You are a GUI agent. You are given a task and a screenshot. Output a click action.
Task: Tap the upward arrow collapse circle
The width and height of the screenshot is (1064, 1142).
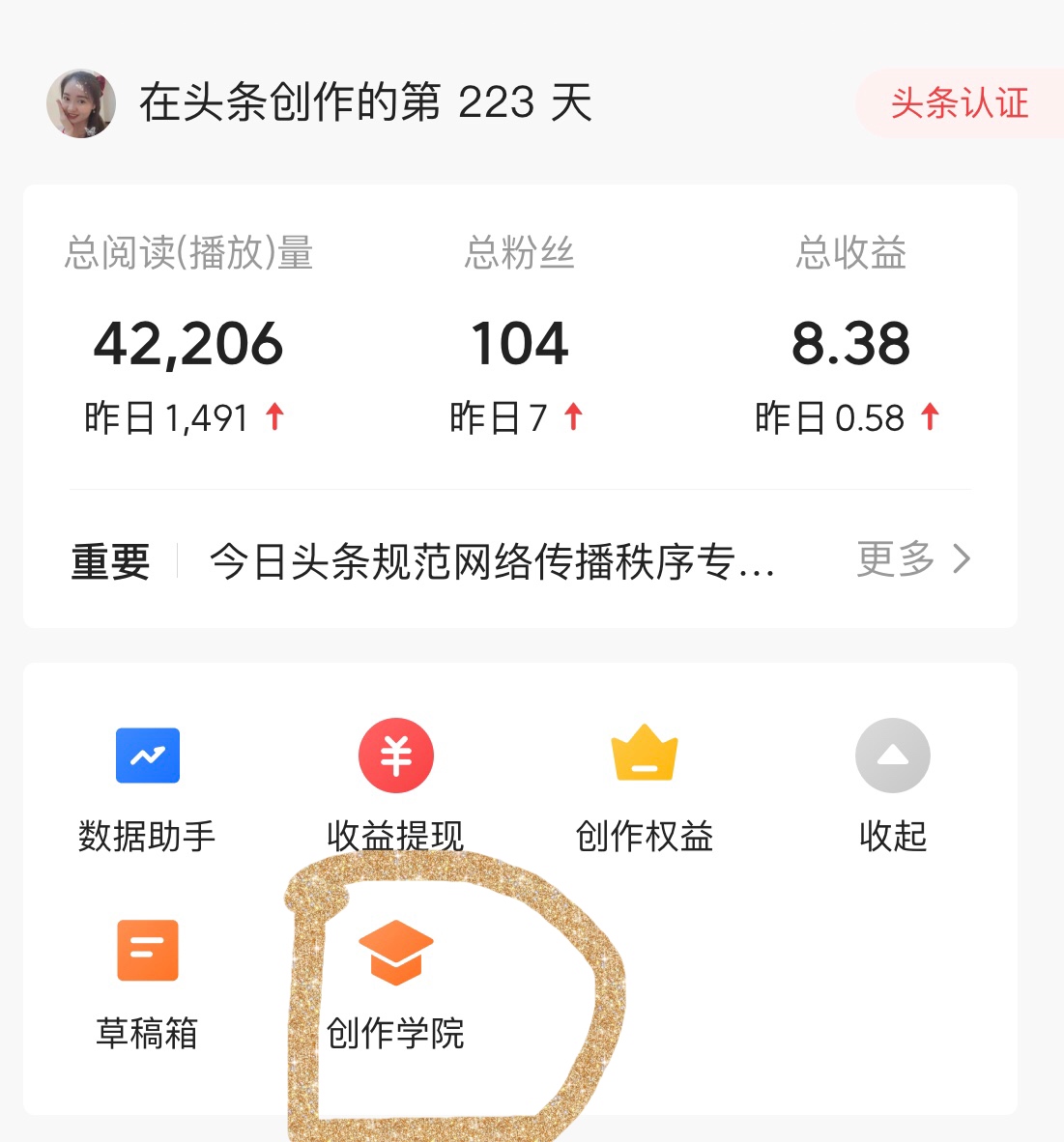[x=892, y=756]
